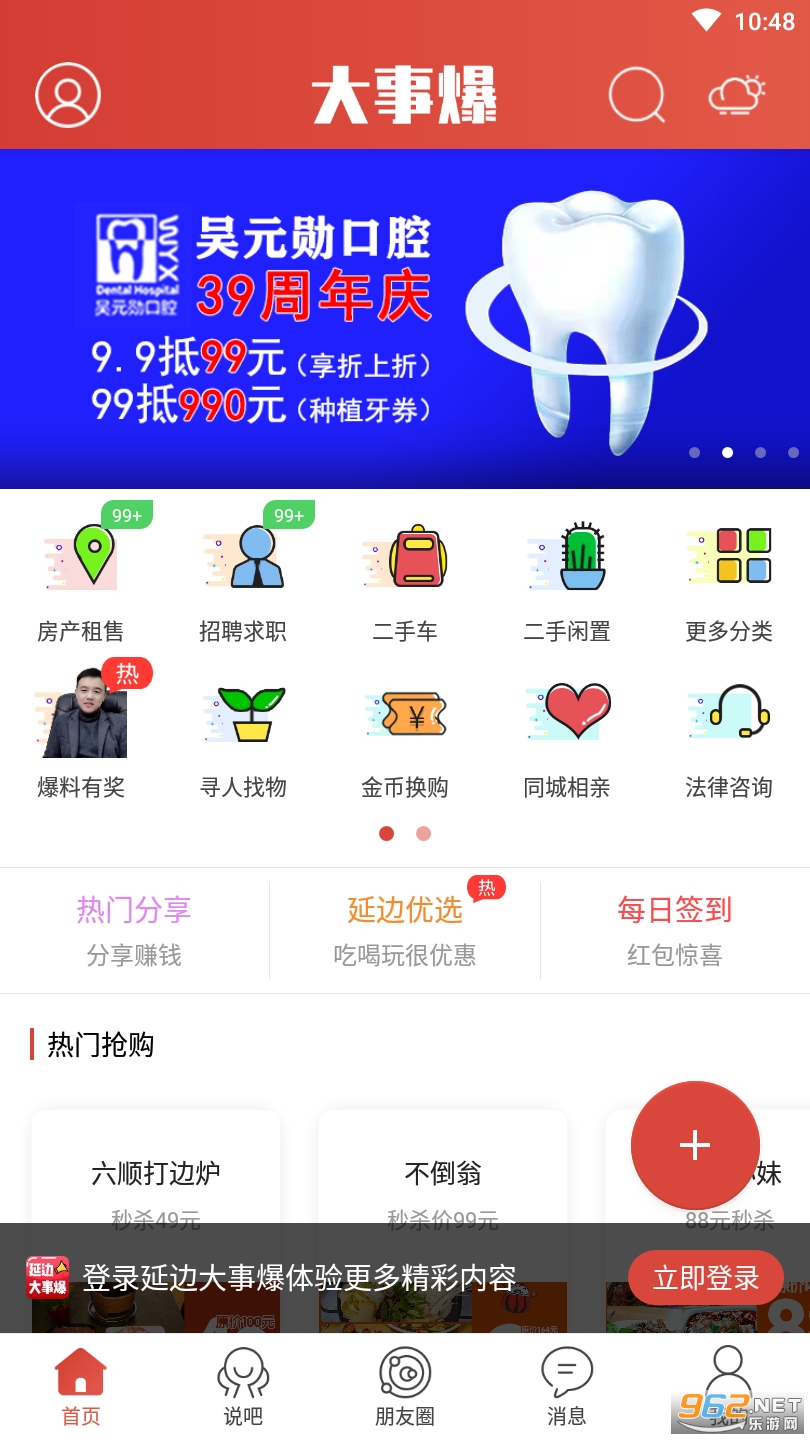
Task: Open the profile avatar icon in header
Action: click(68, 95)
